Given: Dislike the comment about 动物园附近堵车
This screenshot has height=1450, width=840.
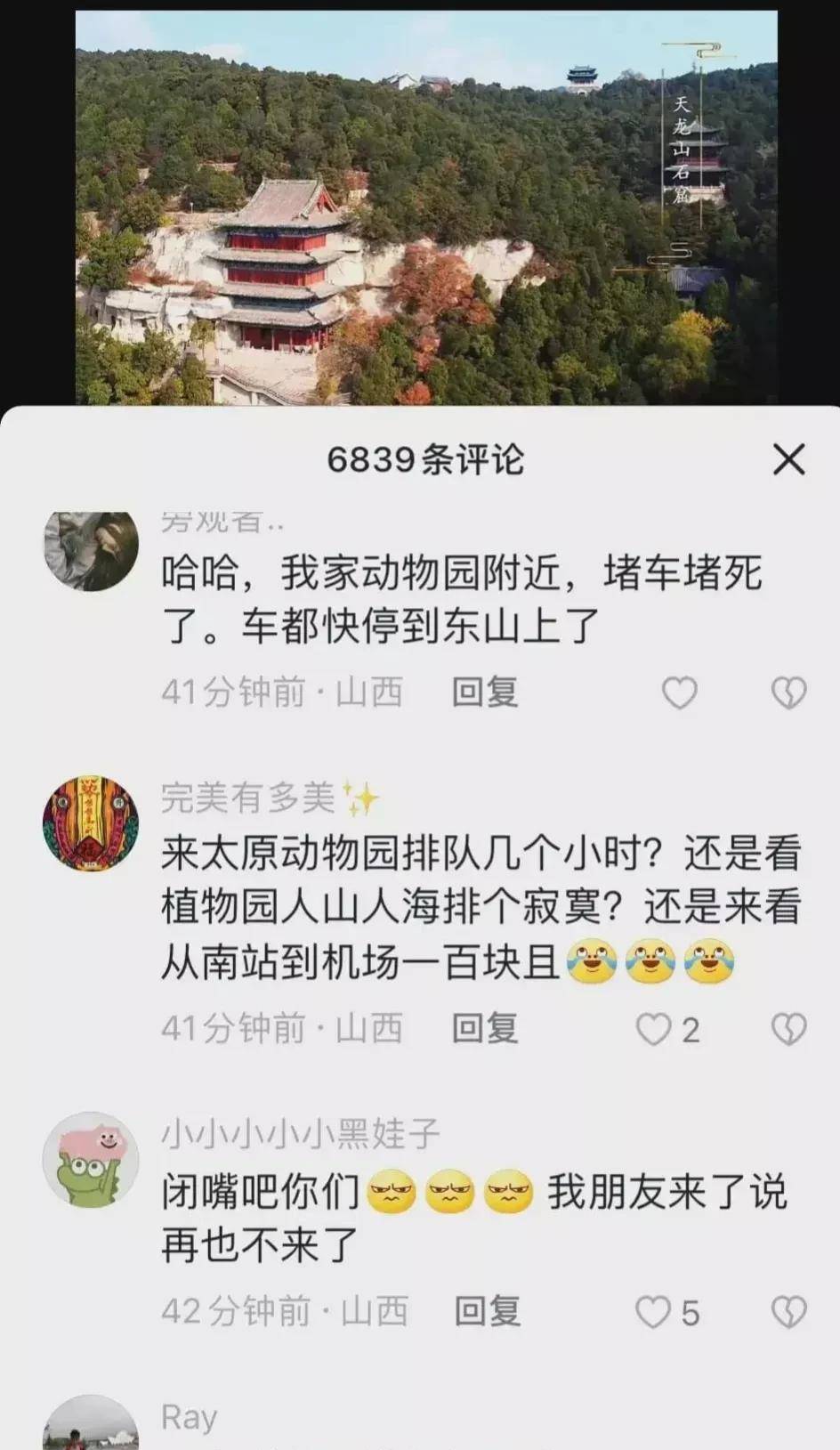Looking at the screenshot, I should point(788,693).
